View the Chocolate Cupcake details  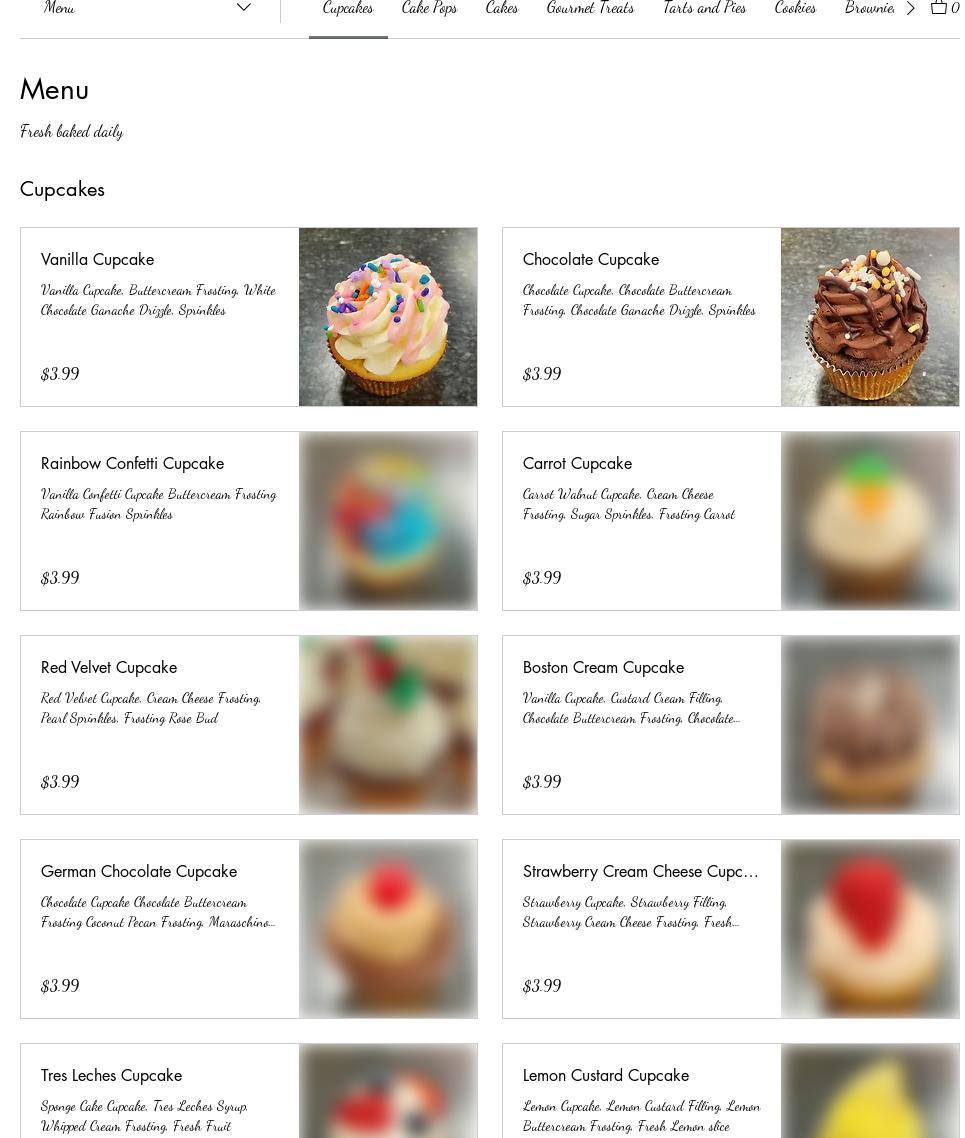coord(730,317)
